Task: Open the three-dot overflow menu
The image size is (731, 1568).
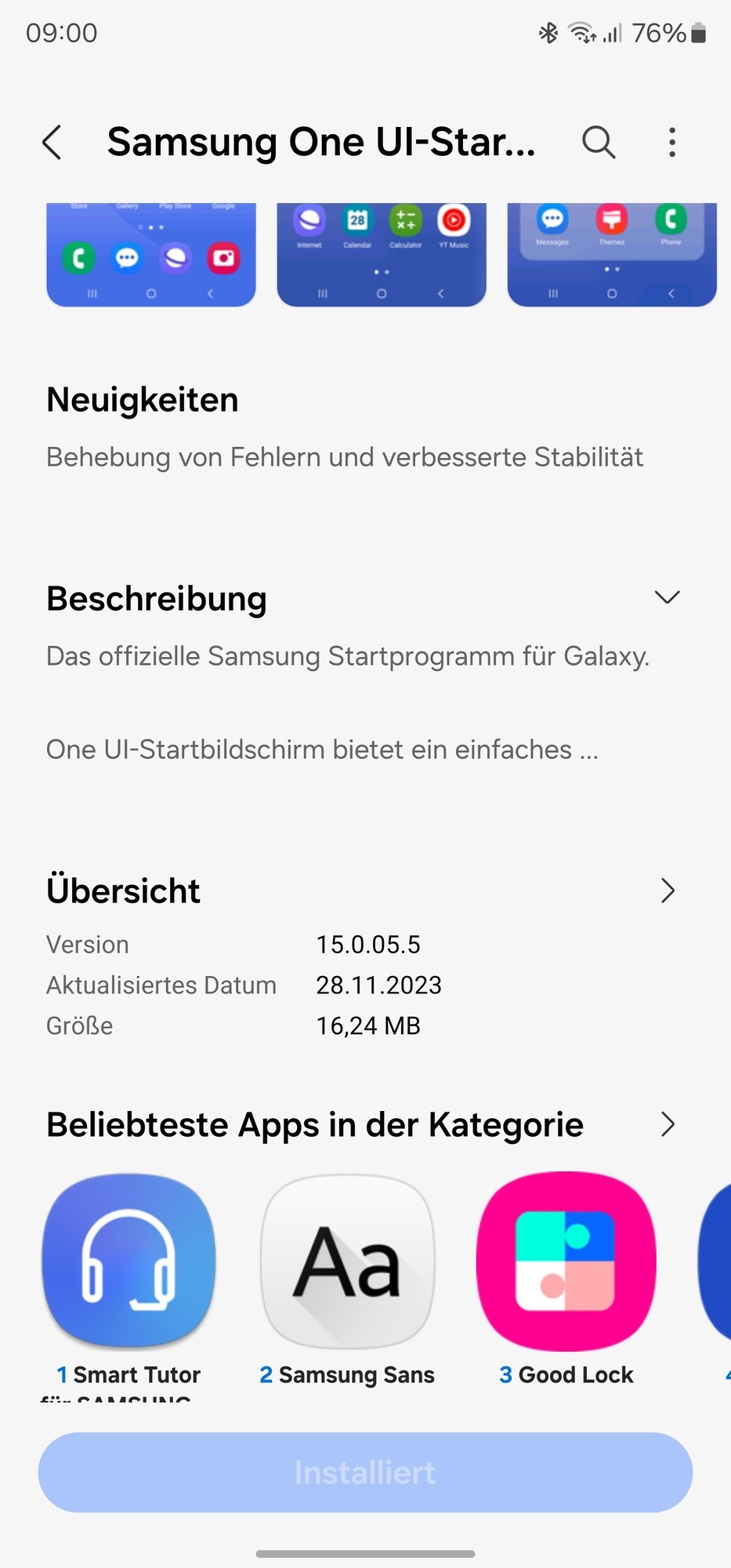Action: [671, 143]
